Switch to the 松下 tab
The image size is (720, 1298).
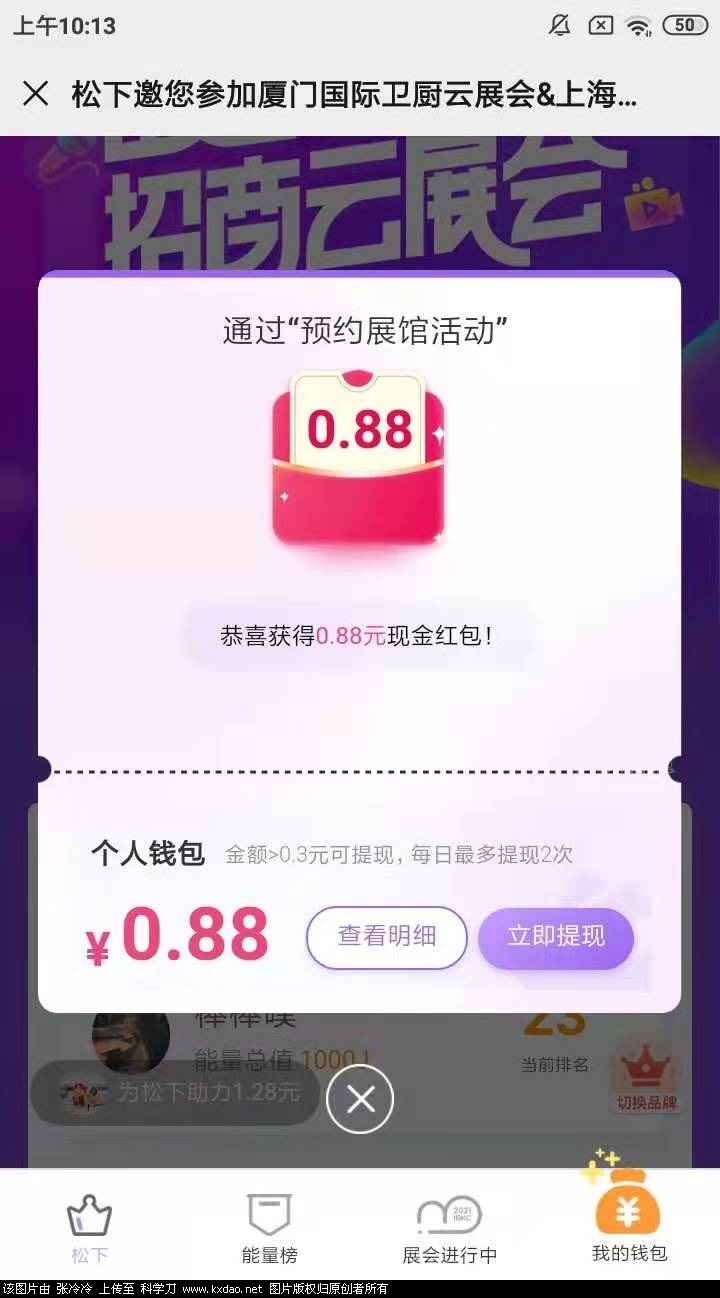point(89,1230)
